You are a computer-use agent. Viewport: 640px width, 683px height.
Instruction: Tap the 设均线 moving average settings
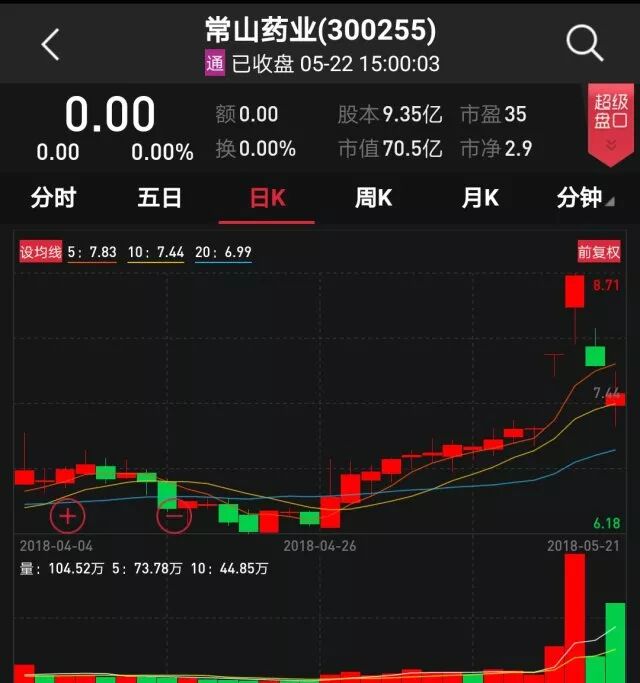point(41,253)
